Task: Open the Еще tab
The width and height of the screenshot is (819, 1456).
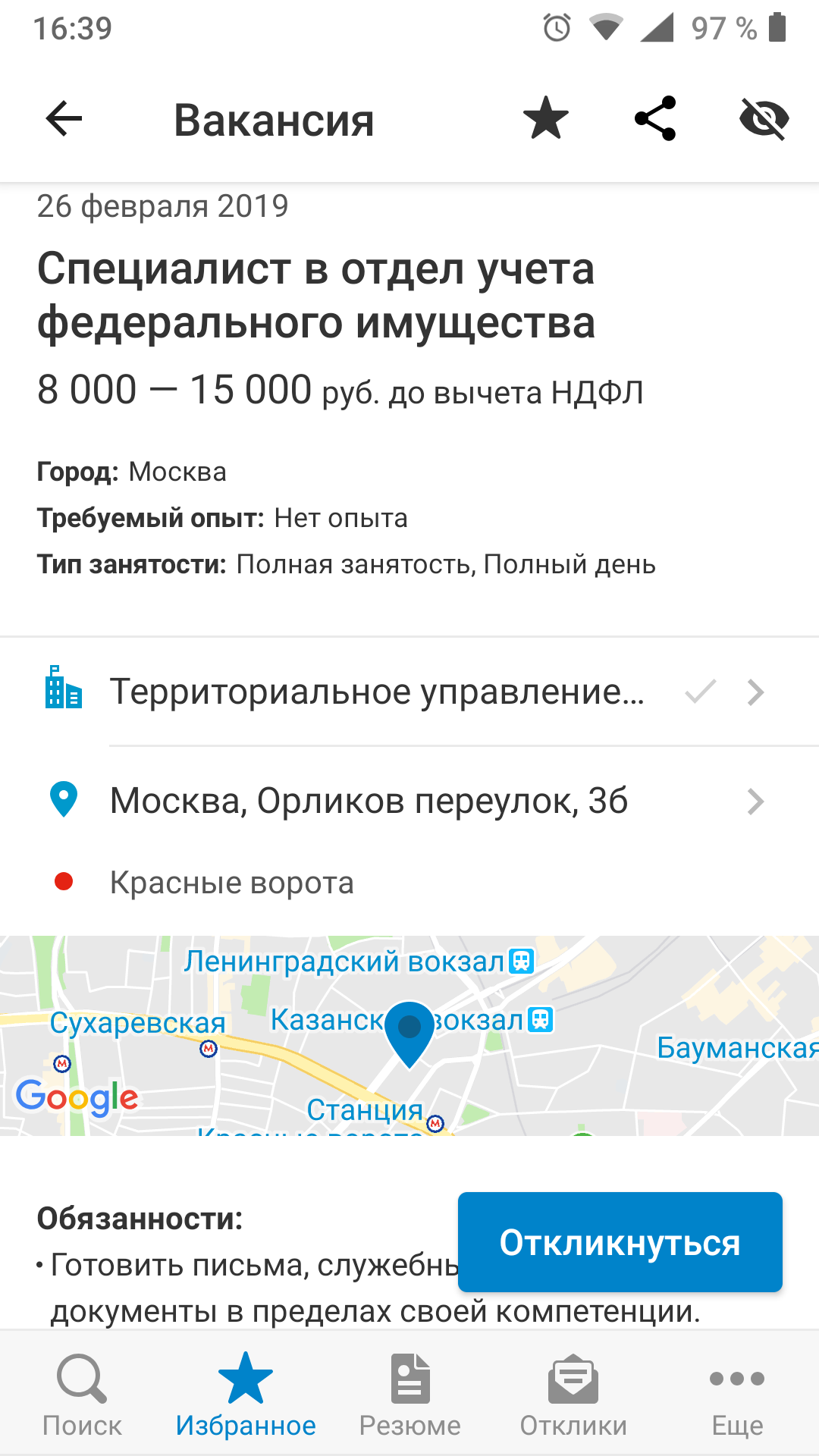Action: pos(737,1395)
